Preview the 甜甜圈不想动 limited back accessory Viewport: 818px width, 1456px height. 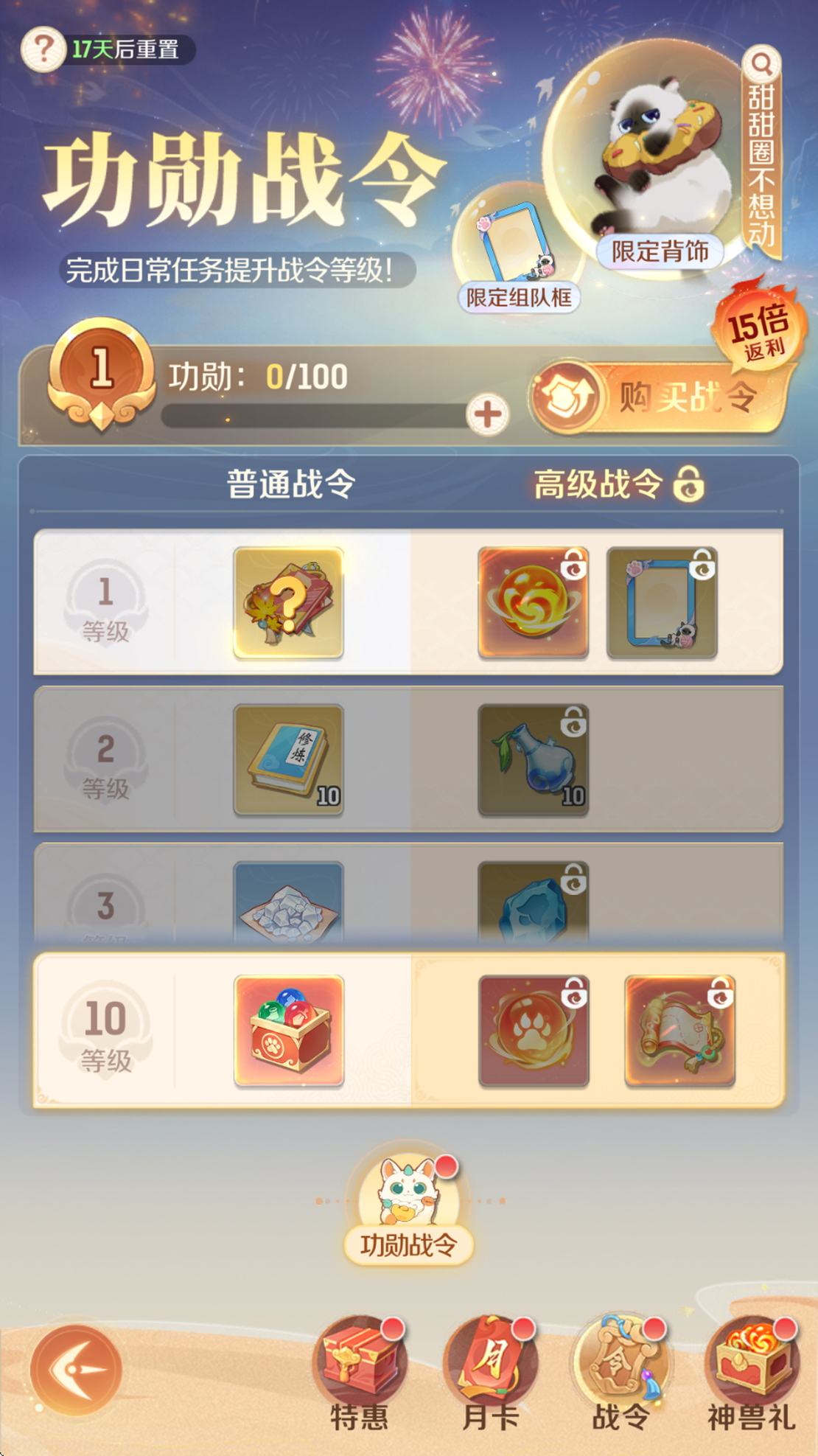point(761,65)
